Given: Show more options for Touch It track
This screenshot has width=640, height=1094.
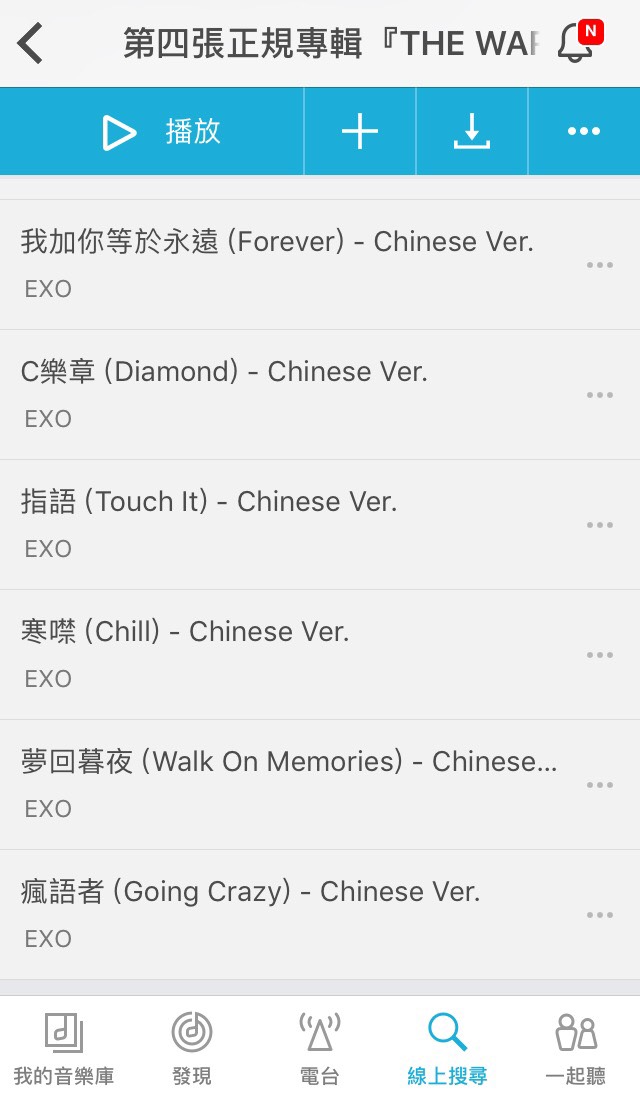Looking at the screenshot, I should [600, 525].
